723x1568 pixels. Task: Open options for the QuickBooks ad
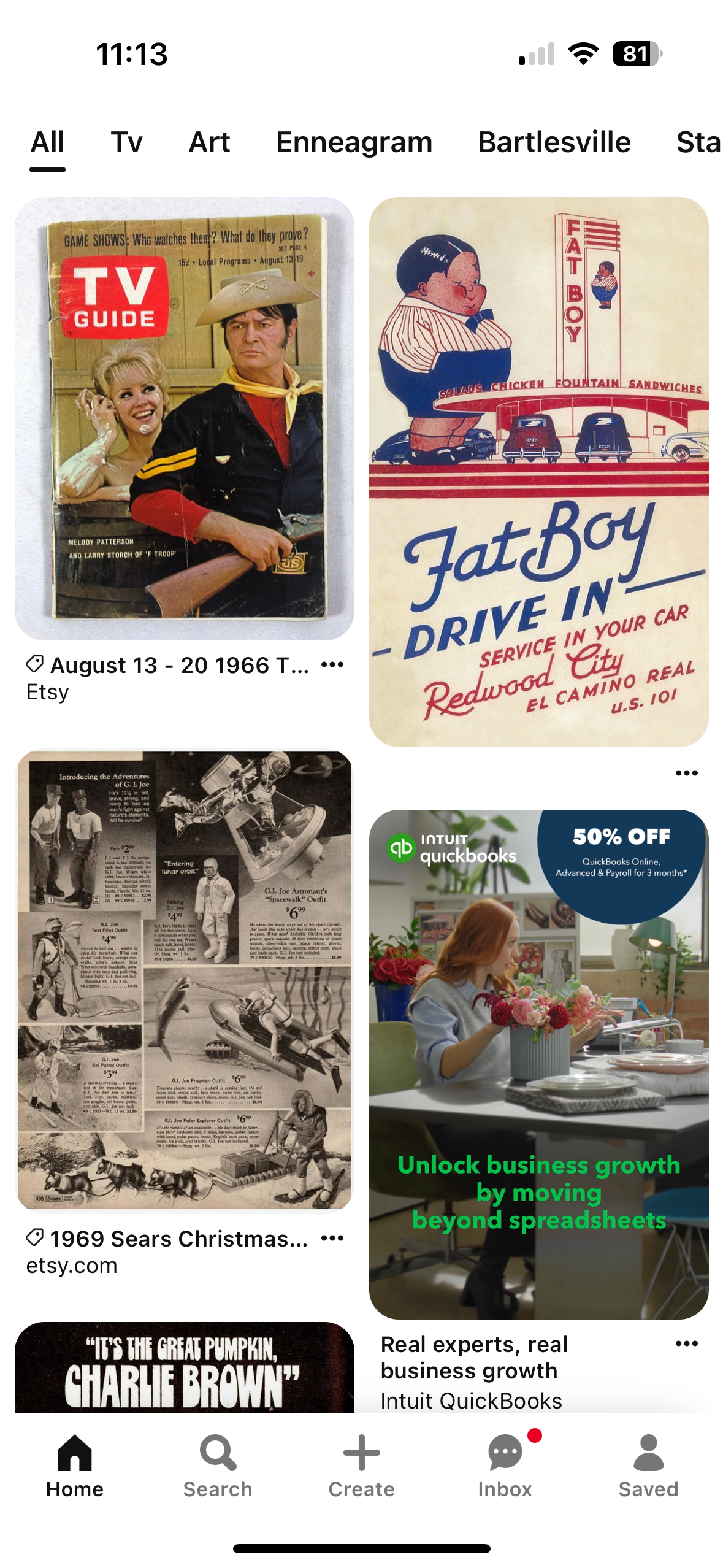686,1343
